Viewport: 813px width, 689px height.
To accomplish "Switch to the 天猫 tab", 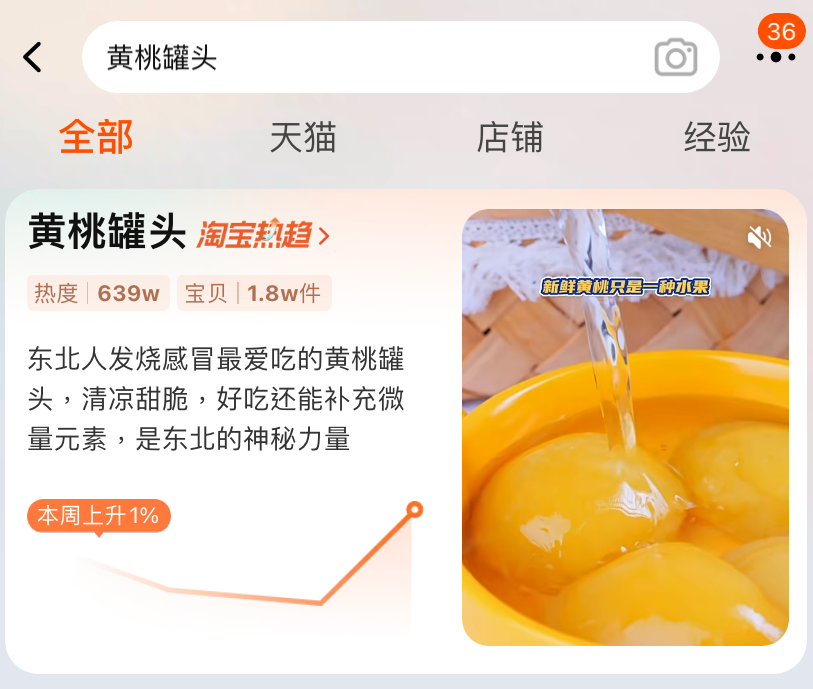I will coord(302,137).
